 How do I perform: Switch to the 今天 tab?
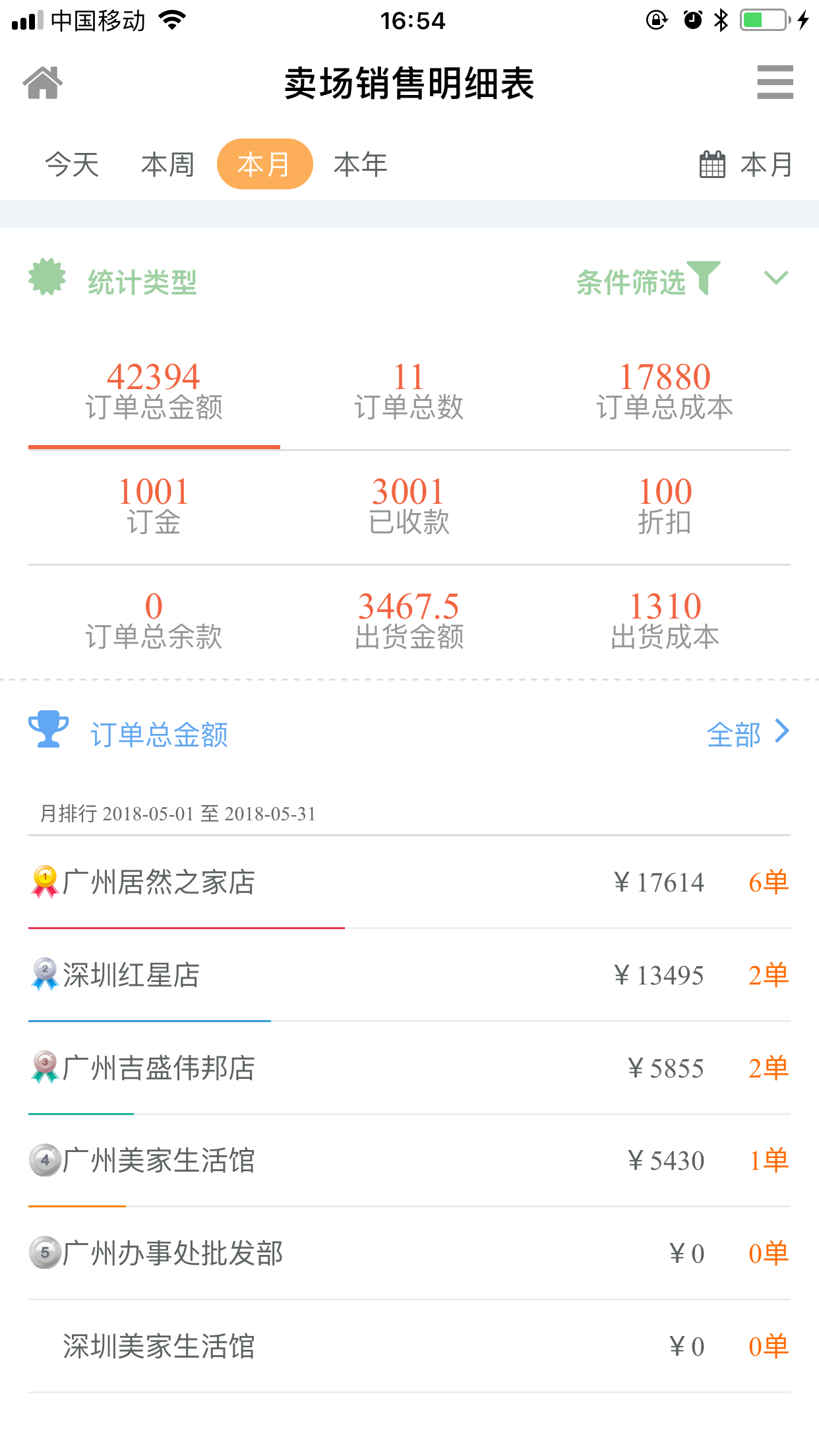[x=72, y=164]
